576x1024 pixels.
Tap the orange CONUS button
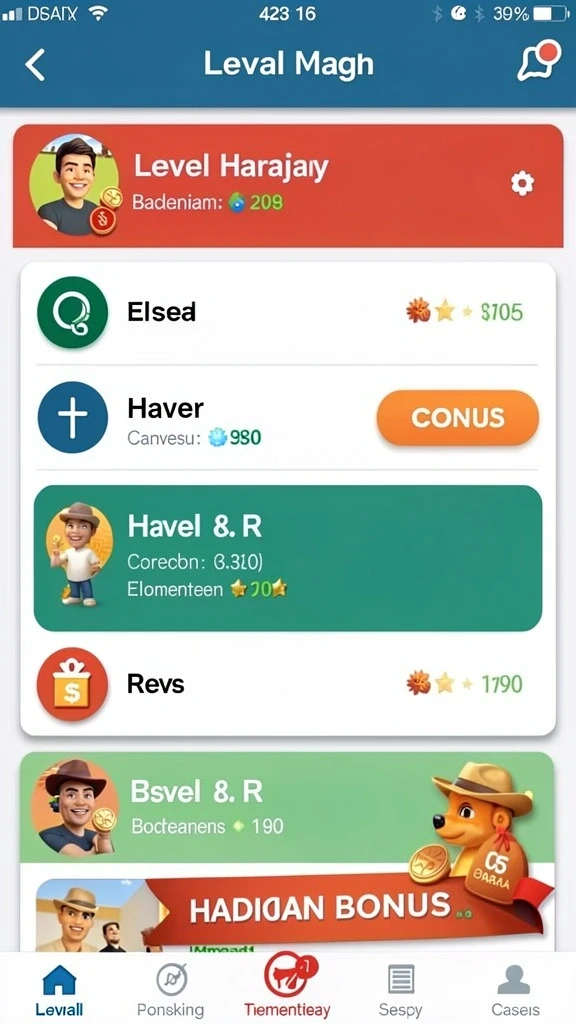(458, 418)
